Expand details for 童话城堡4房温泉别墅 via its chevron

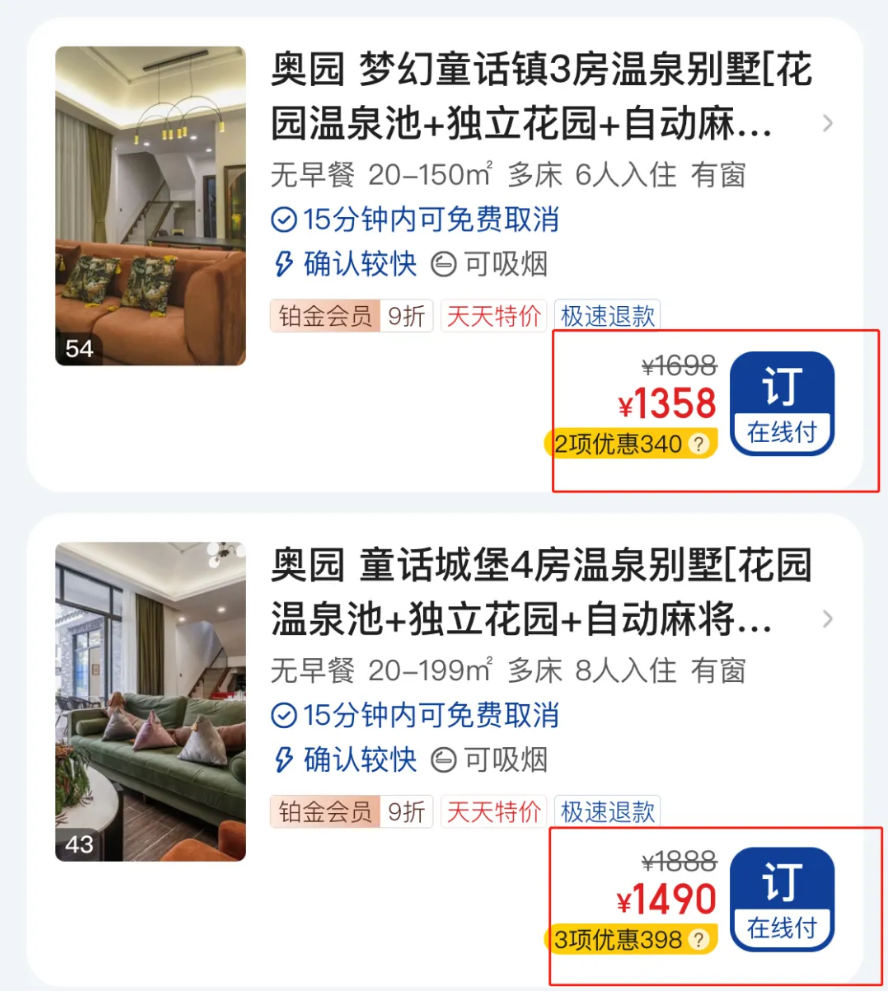coord(827,619)
